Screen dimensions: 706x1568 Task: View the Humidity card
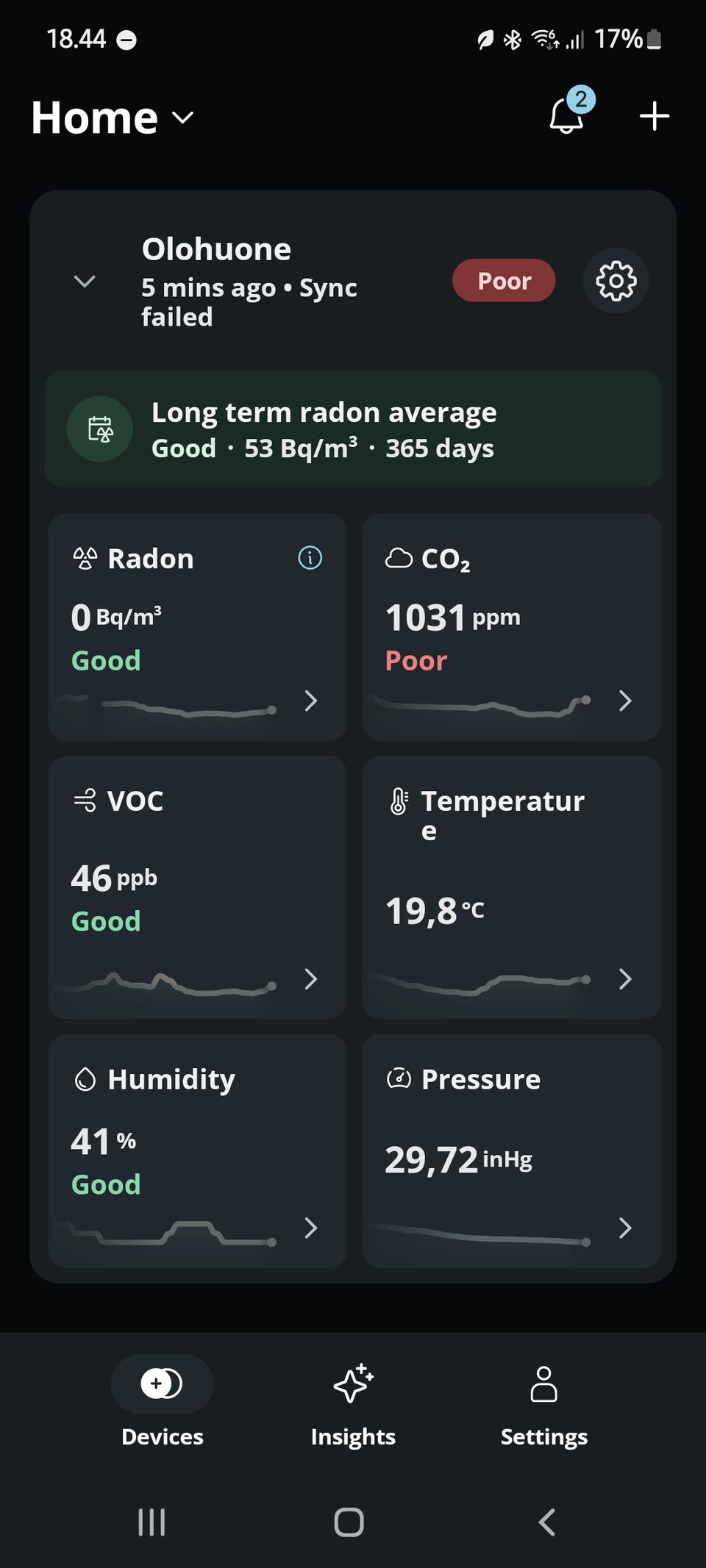[197, 1151]
